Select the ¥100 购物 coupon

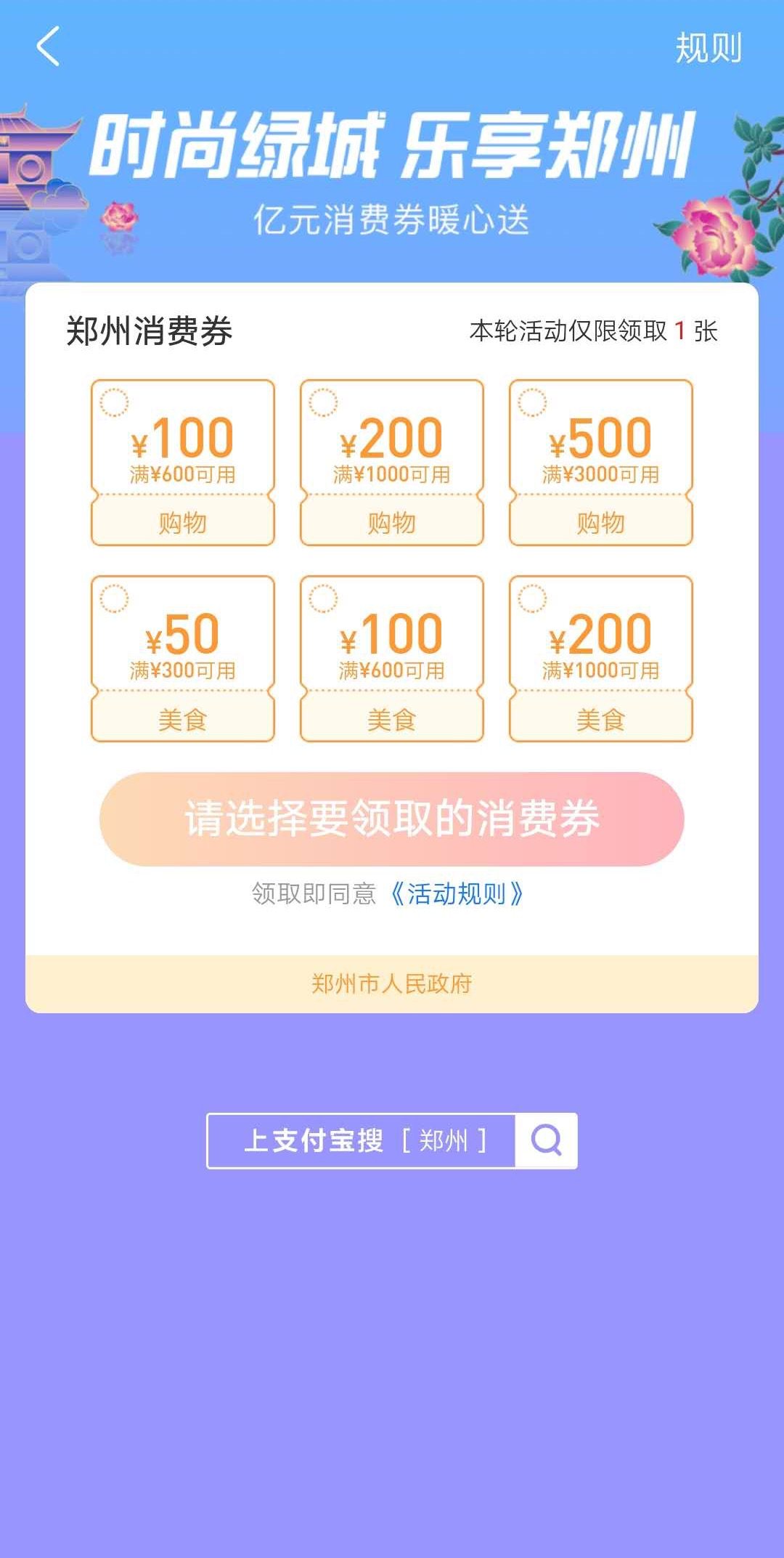point(183,462)
